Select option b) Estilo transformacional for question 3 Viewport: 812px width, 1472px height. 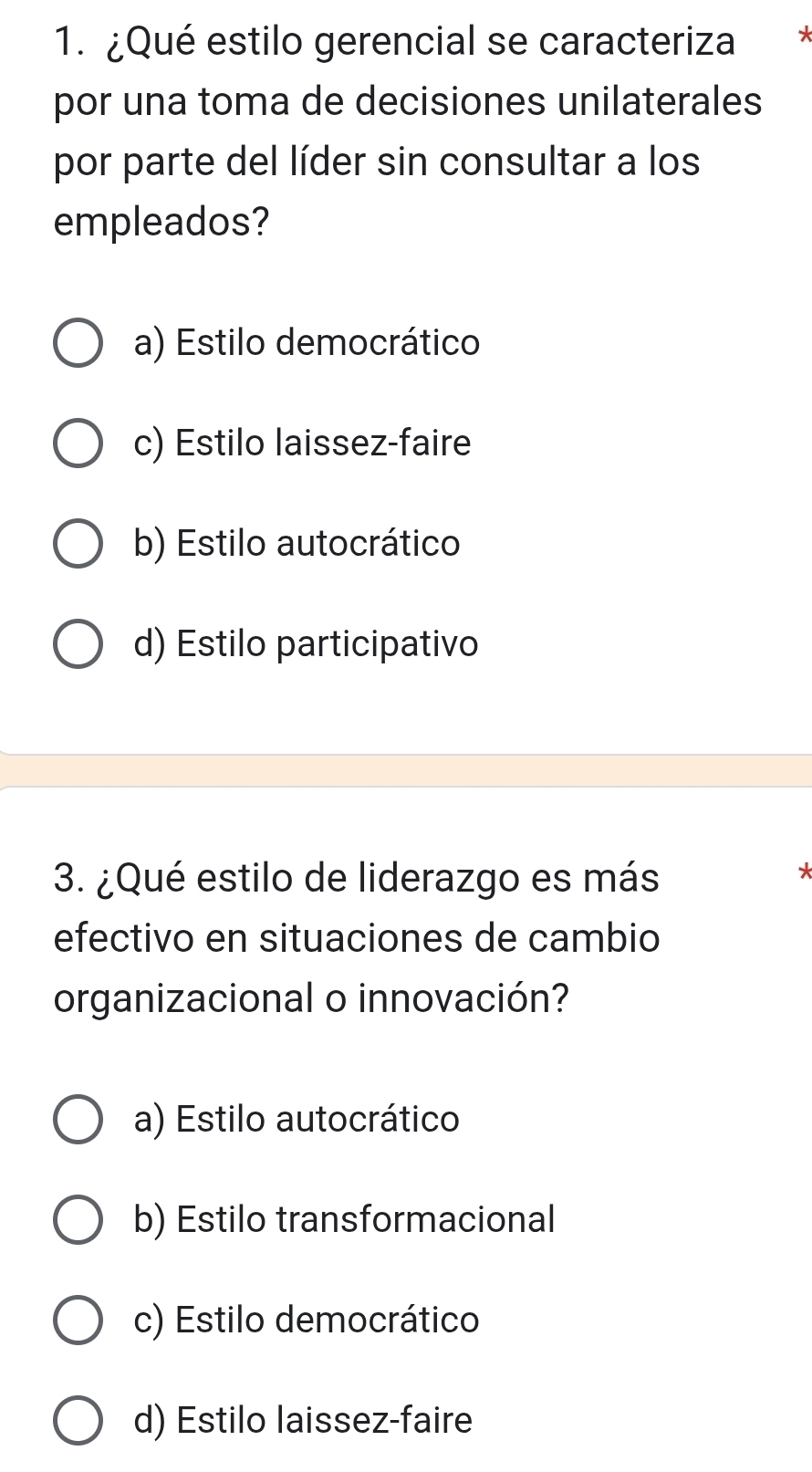click(78, 1220)
